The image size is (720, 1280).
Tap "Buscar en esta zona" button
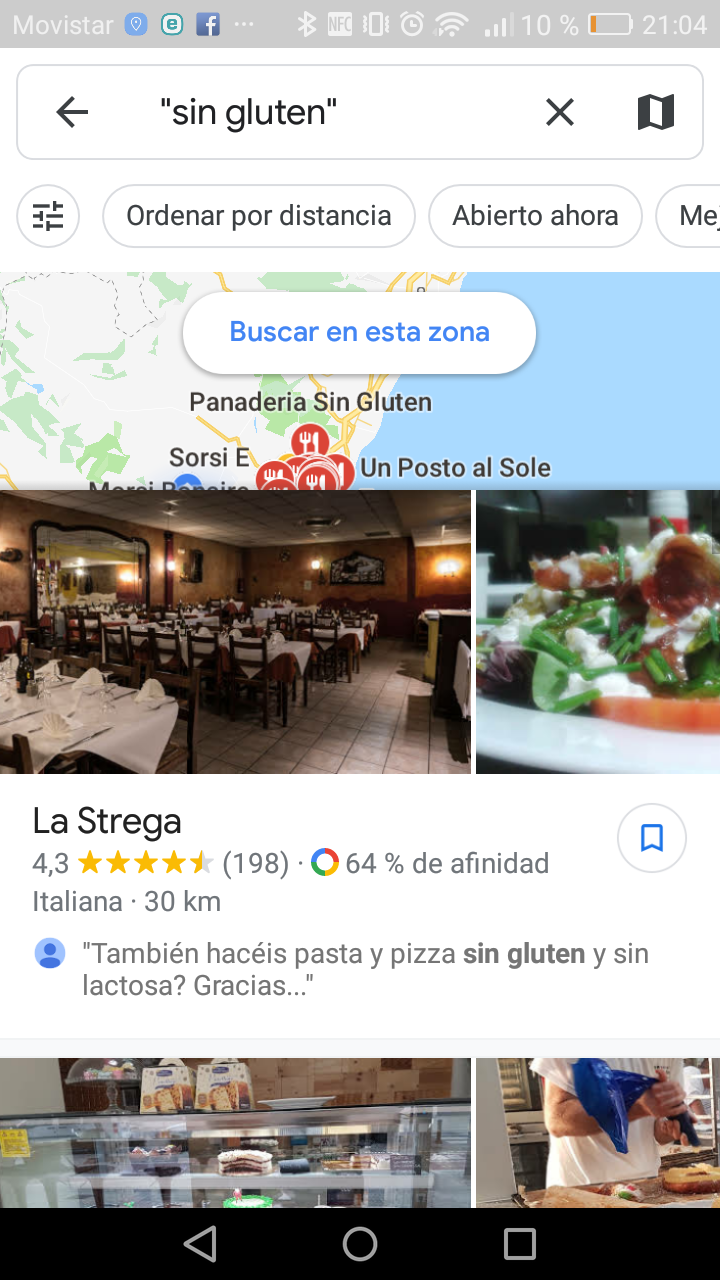[x=359, y=332]
